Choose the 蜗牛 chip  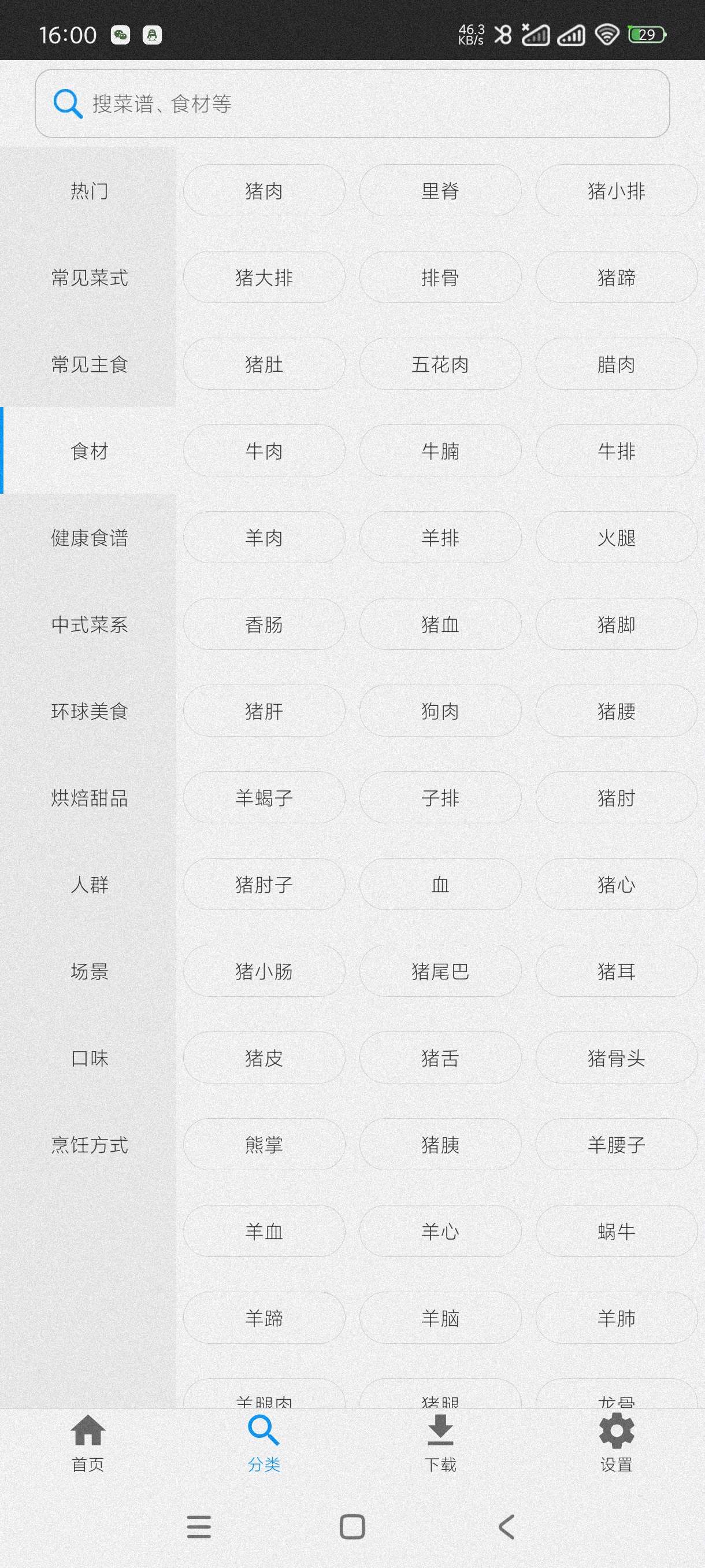click(616, 1231)
